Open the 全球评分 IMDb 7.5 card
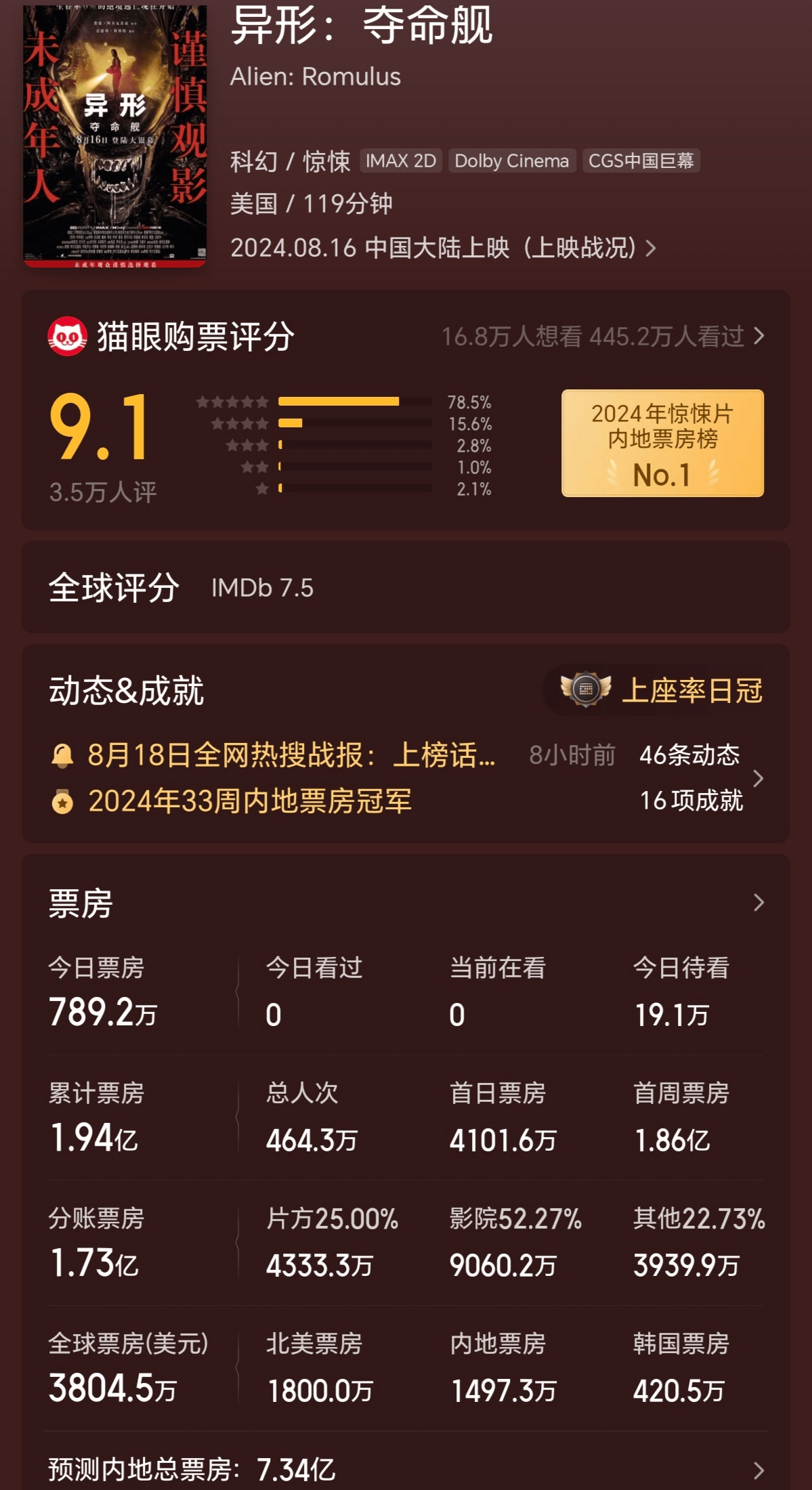The image size is (812, 1490). [x=405, y=587]
